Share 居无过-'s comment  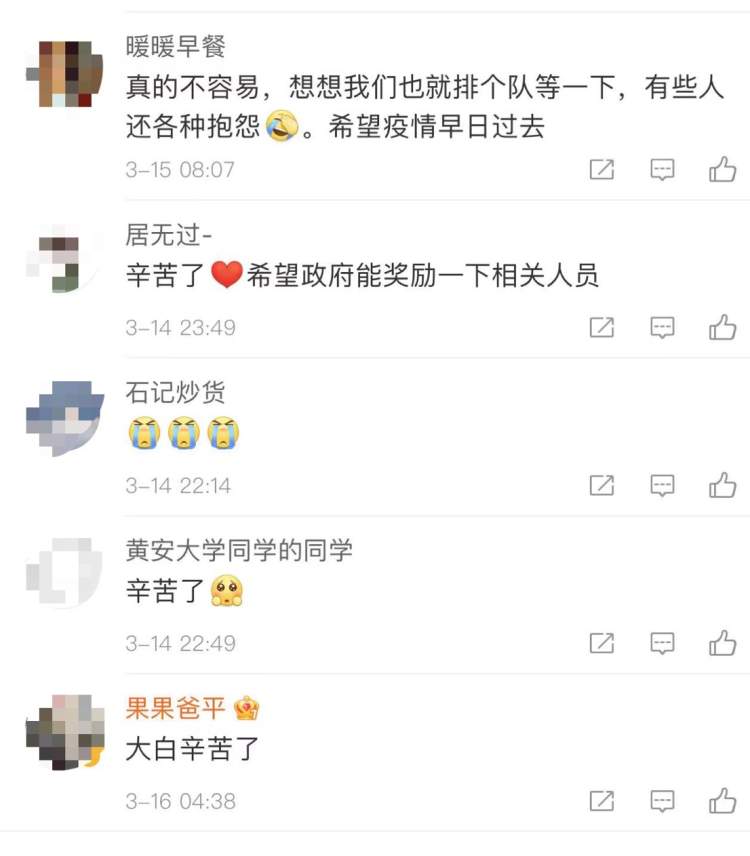pos(601,327)
